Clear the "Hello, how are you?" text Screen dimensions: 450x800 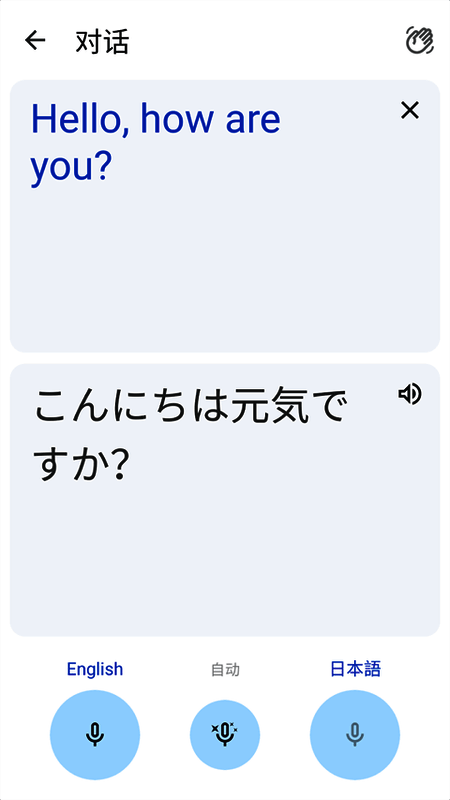click(x=410, y=110)
